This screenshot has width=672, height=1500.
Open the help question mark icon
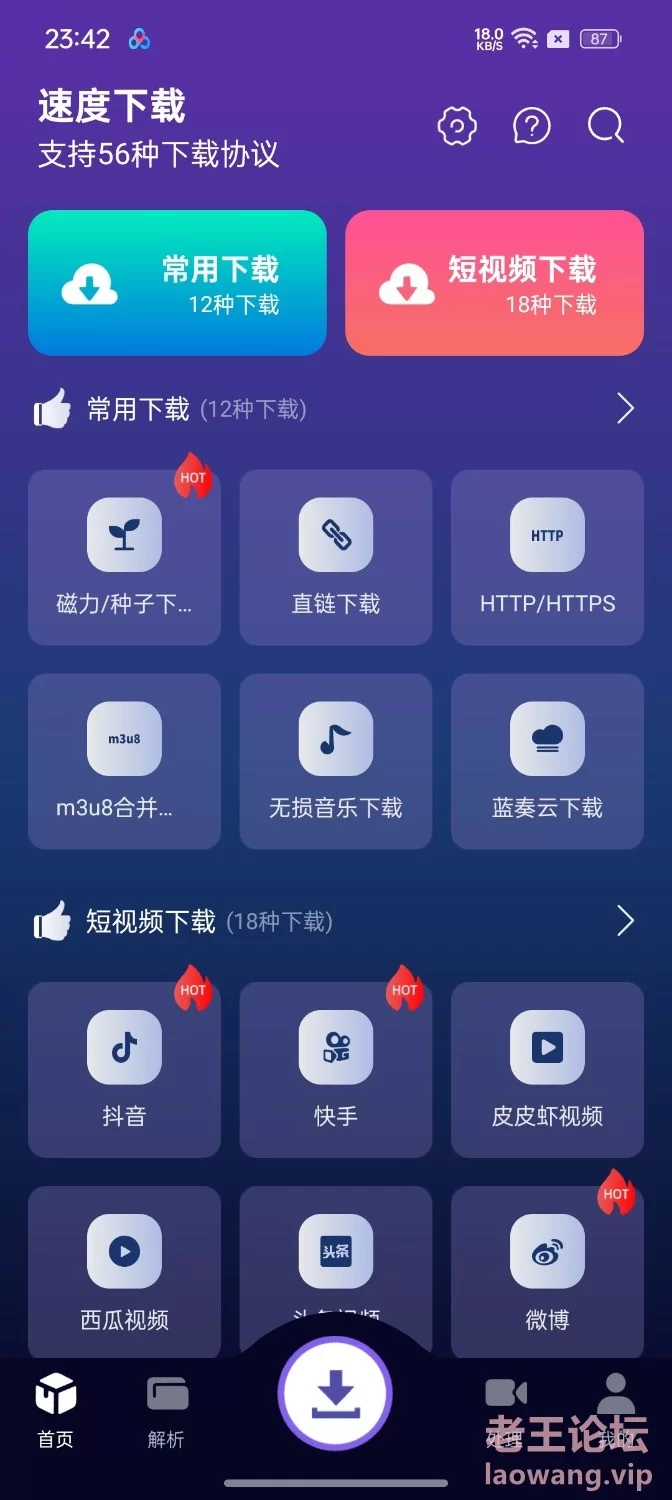pyautogui.click(x=532, y=126)
